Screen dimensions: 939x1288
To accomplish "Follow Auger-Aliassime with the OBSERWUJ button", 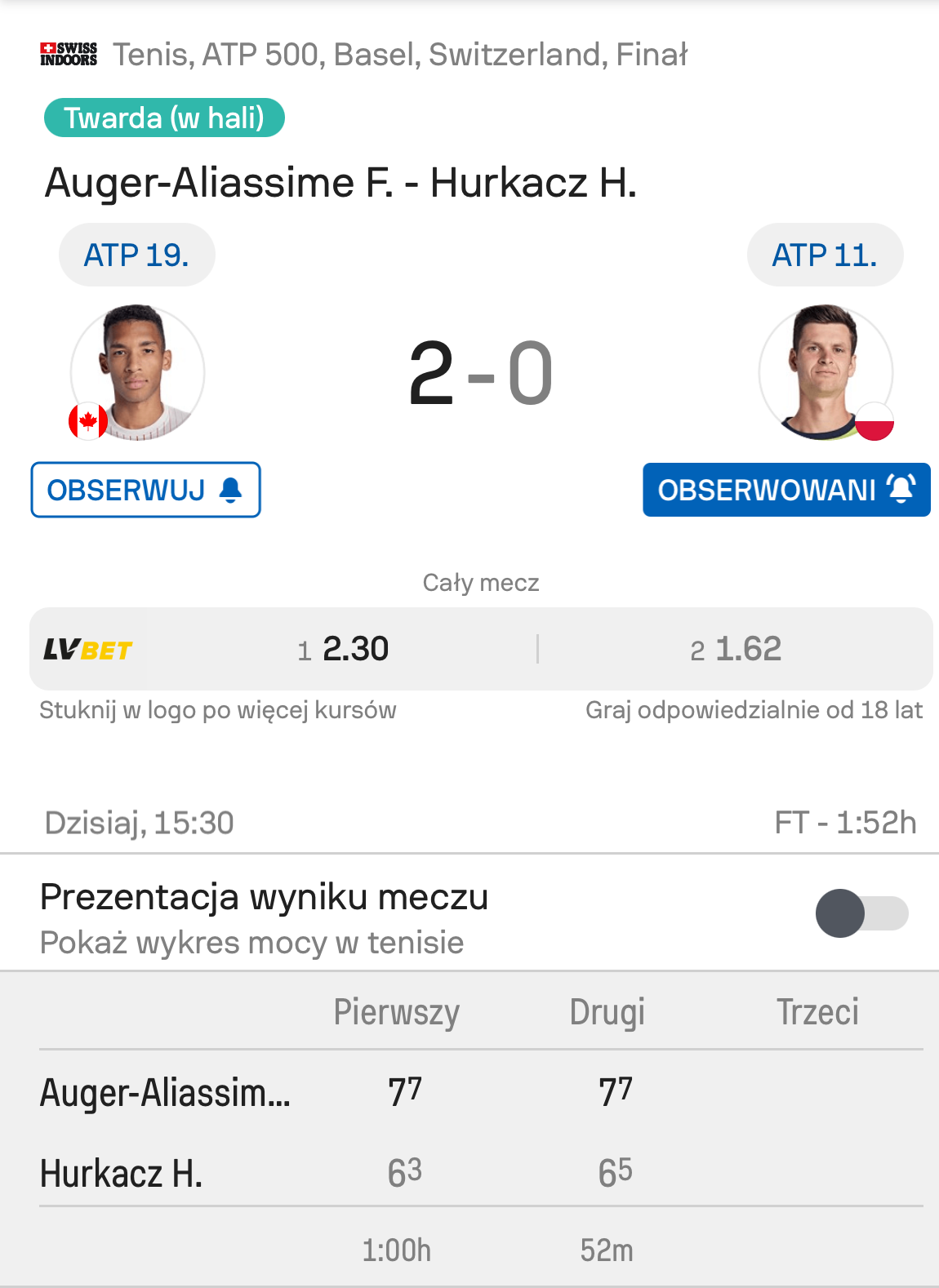I will coord(145,490).
